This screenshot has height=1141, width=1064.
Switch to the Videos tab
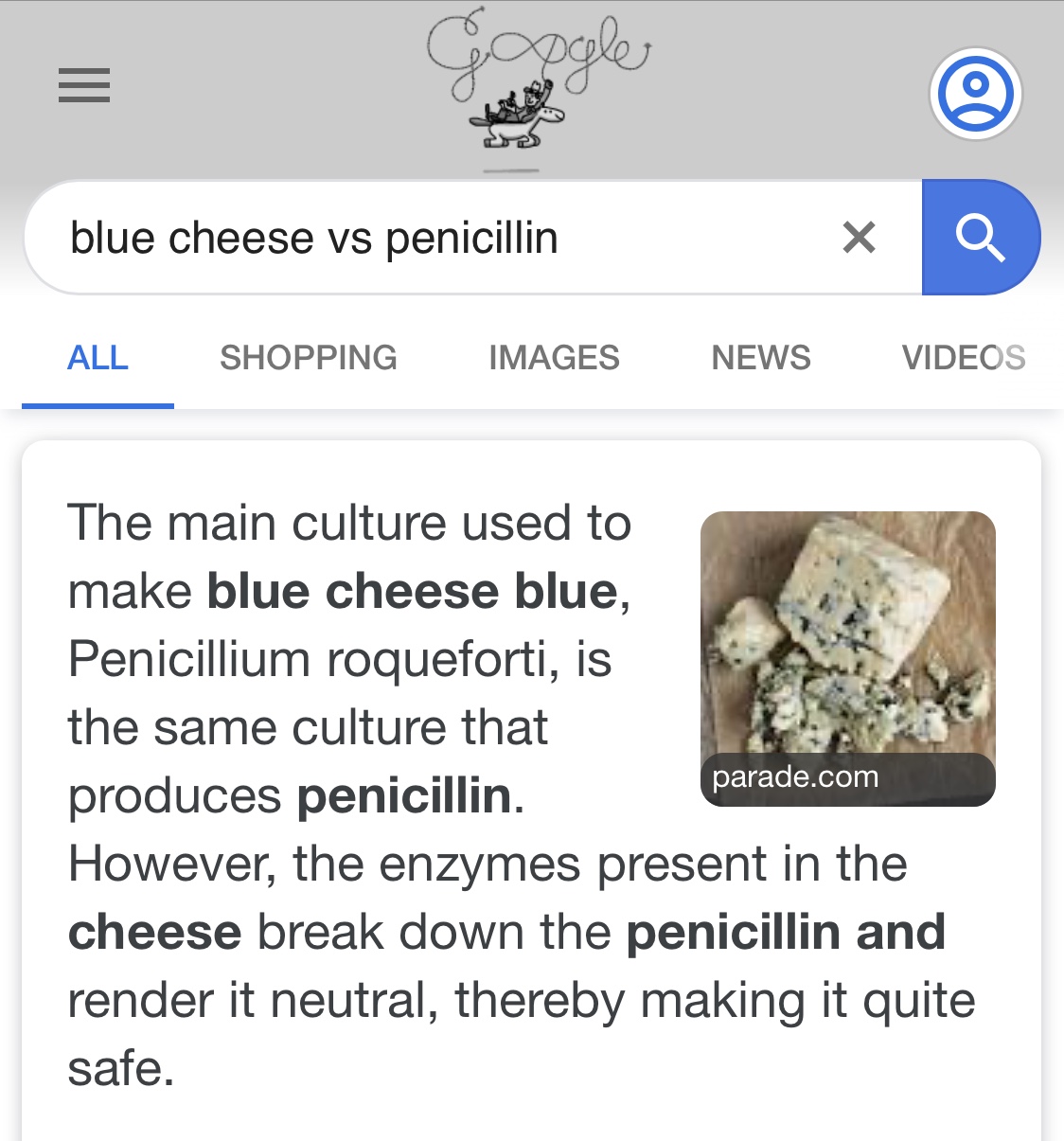[x=963, y=358]
